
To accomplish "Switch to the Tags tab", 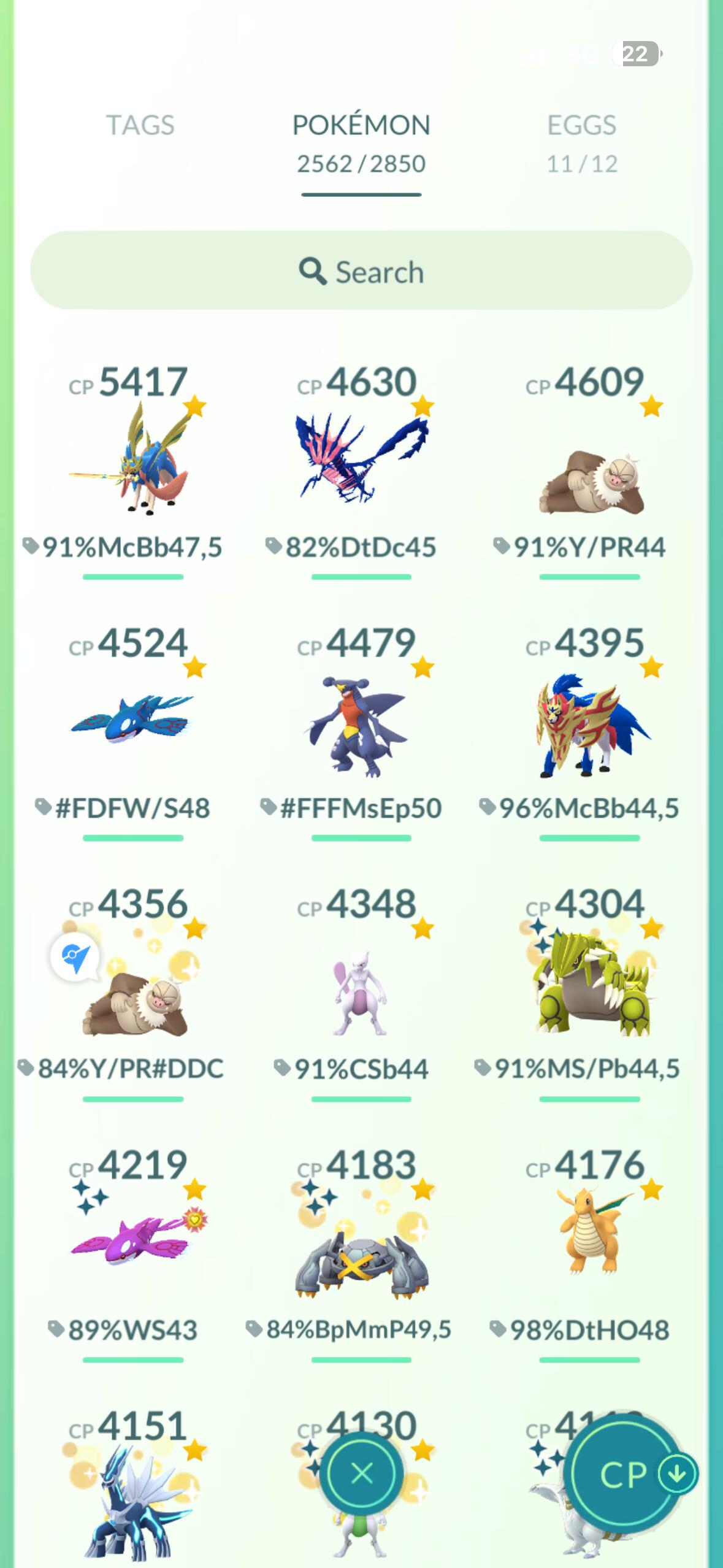I will [x=140, y=126].
